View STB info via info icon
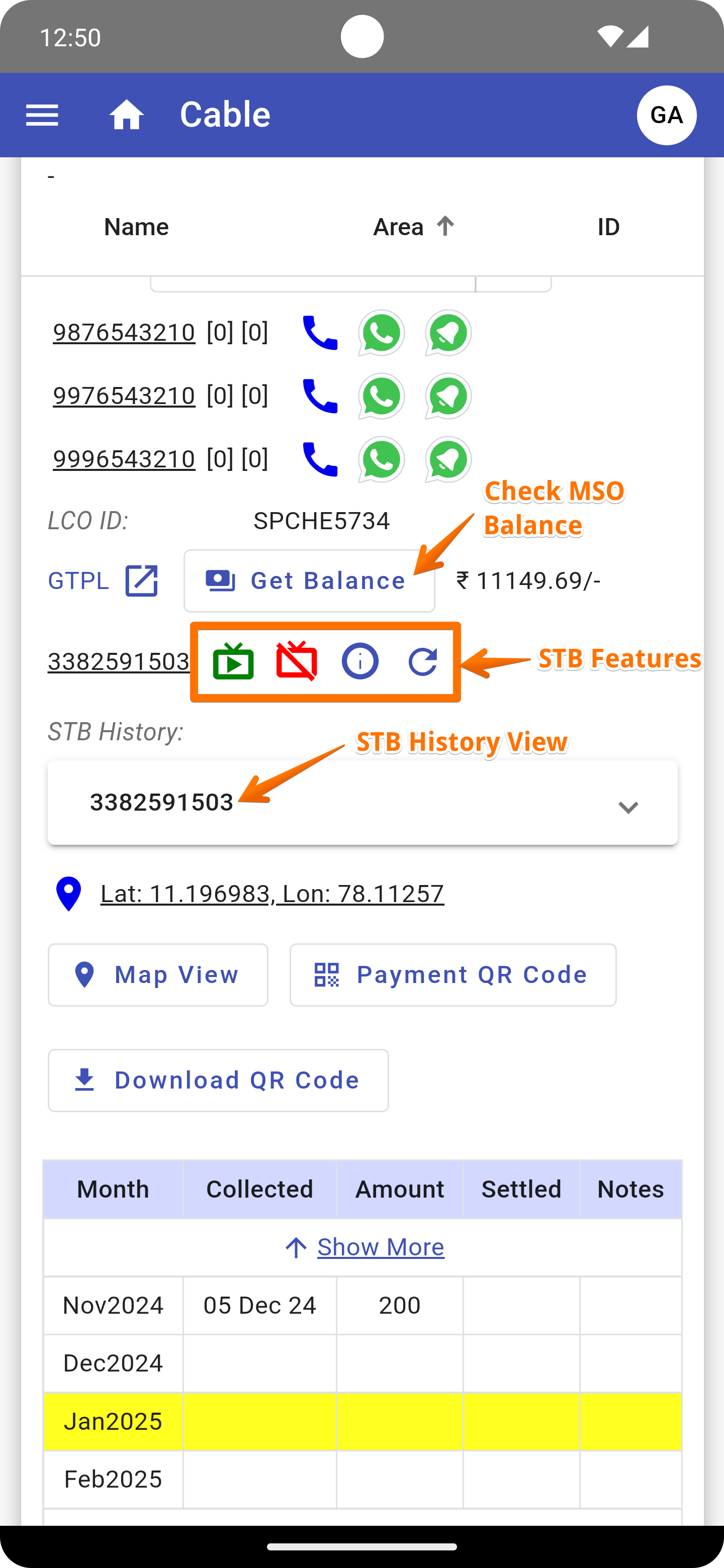This screenshot has height=1568, width=724. click(x=360, y=662)
